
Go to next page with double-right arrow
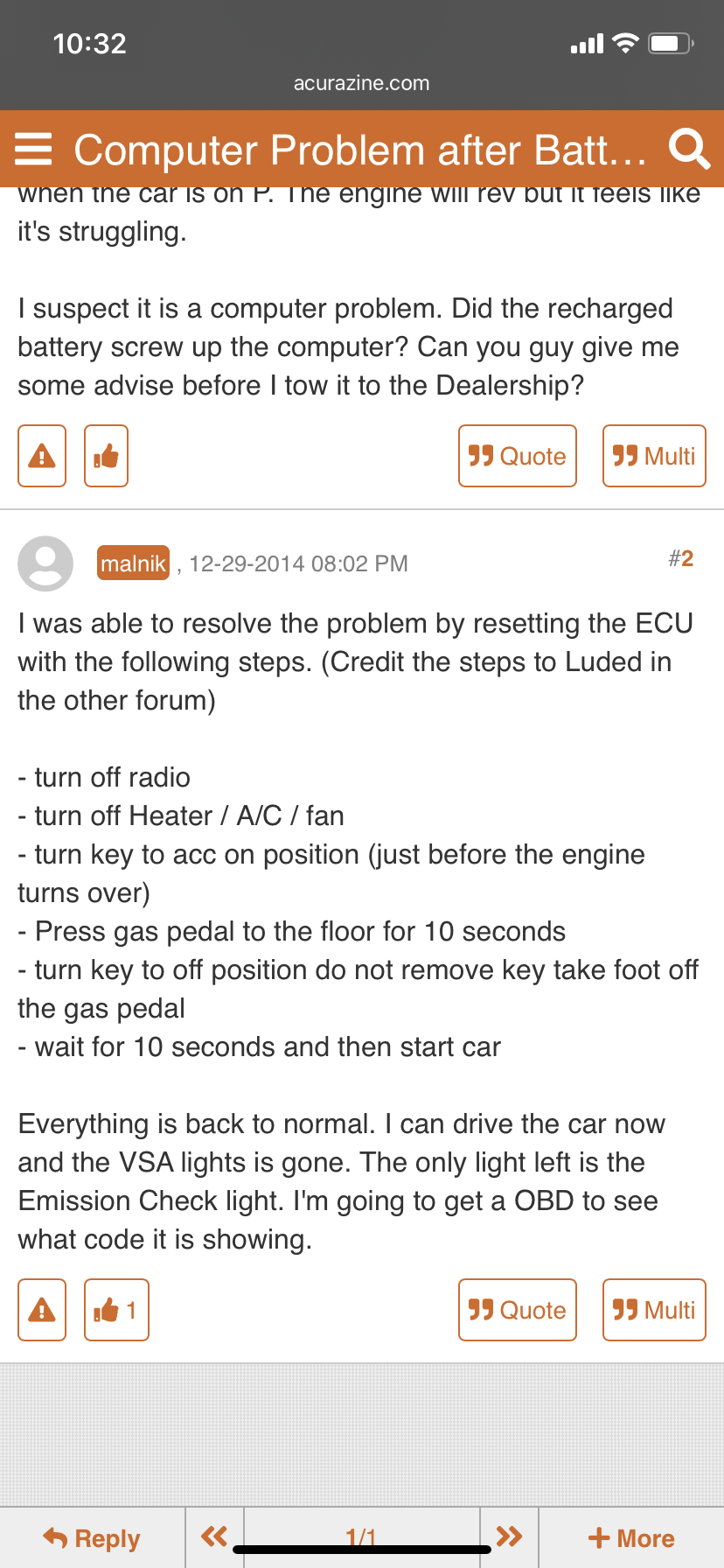coord(509,1536)
